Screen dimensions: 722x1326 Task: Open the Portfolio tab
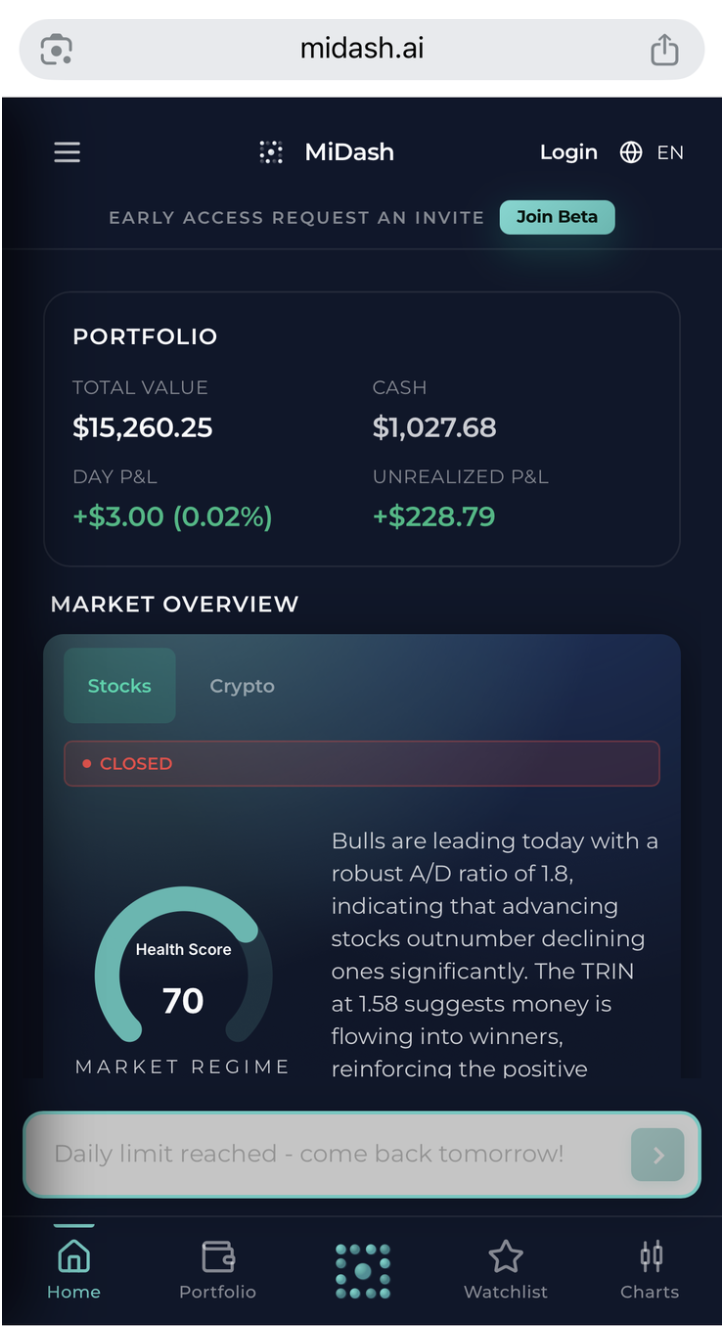[218, 1270]
